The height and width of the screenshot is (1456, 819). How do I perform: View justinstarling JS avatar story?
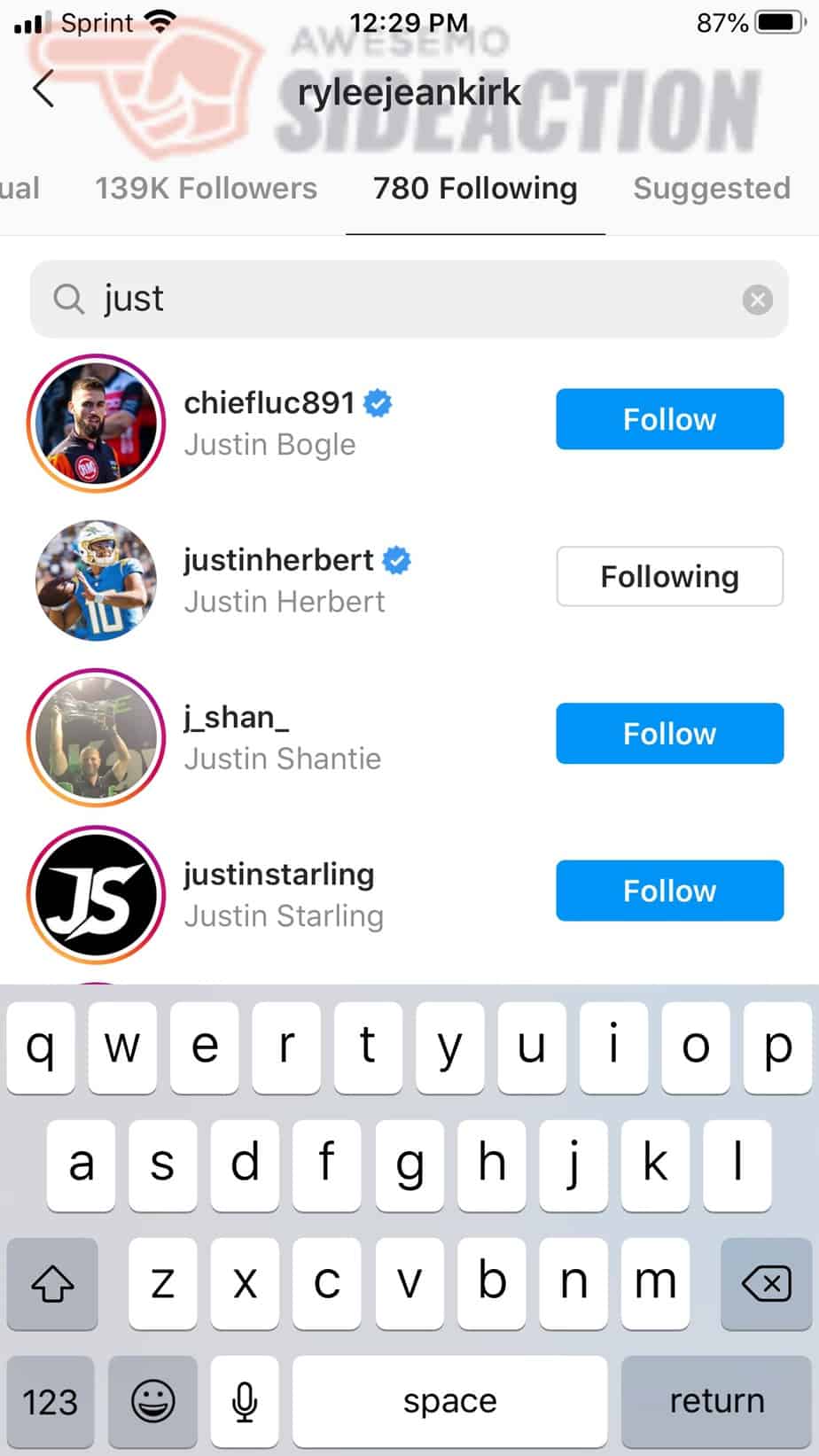tap(97, 895)
